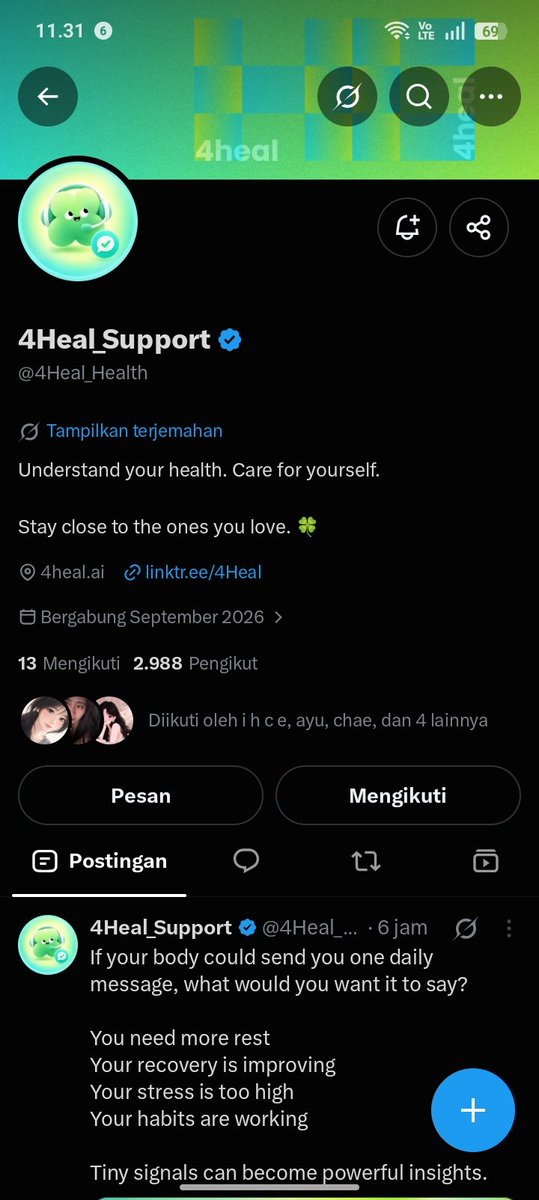Go back using the arrow button

coord(48,96)
